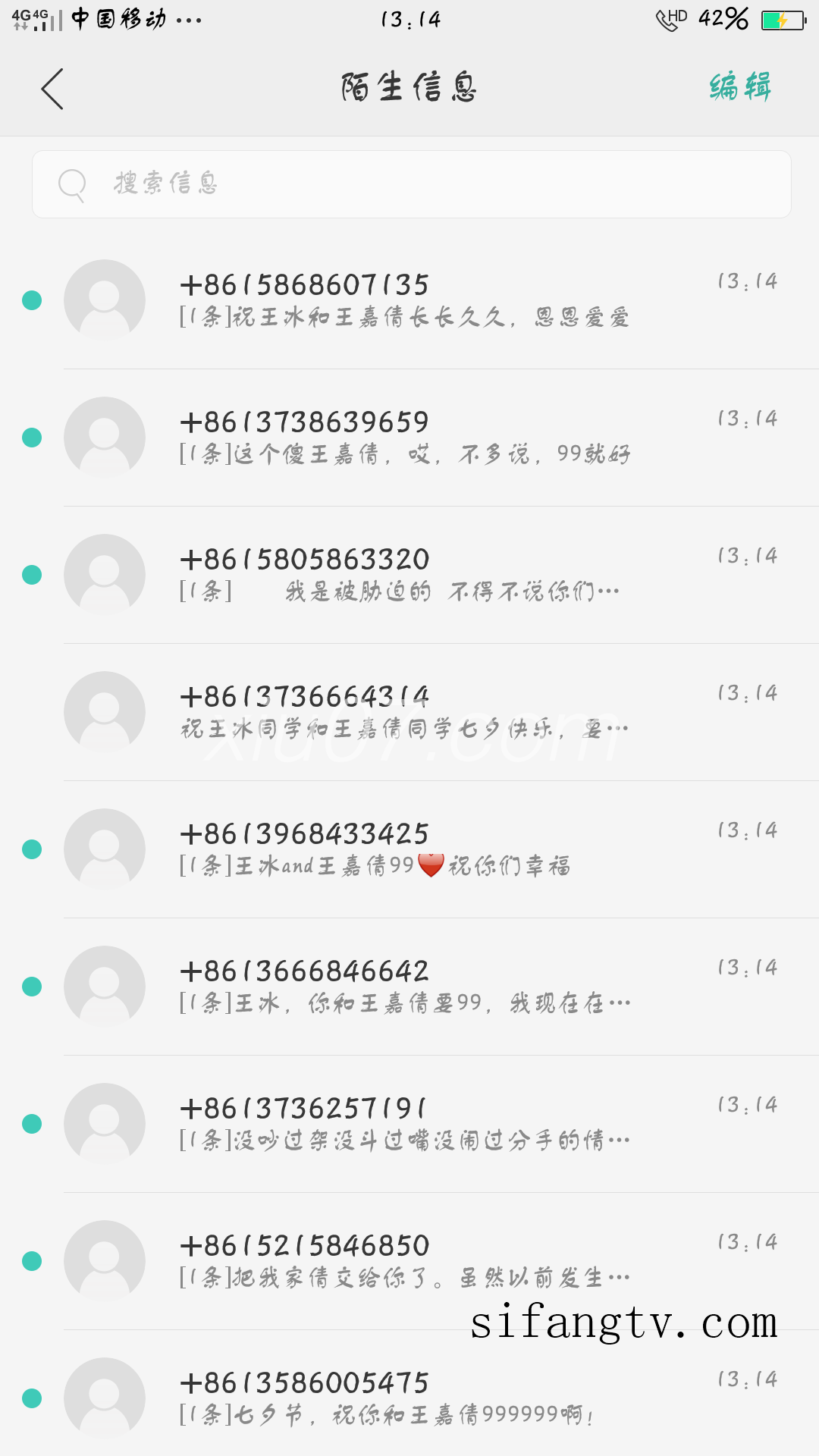Viewport: 819px width, 1456px height.
Task: Open message from +8615805863320
Action: click(409, 575)
